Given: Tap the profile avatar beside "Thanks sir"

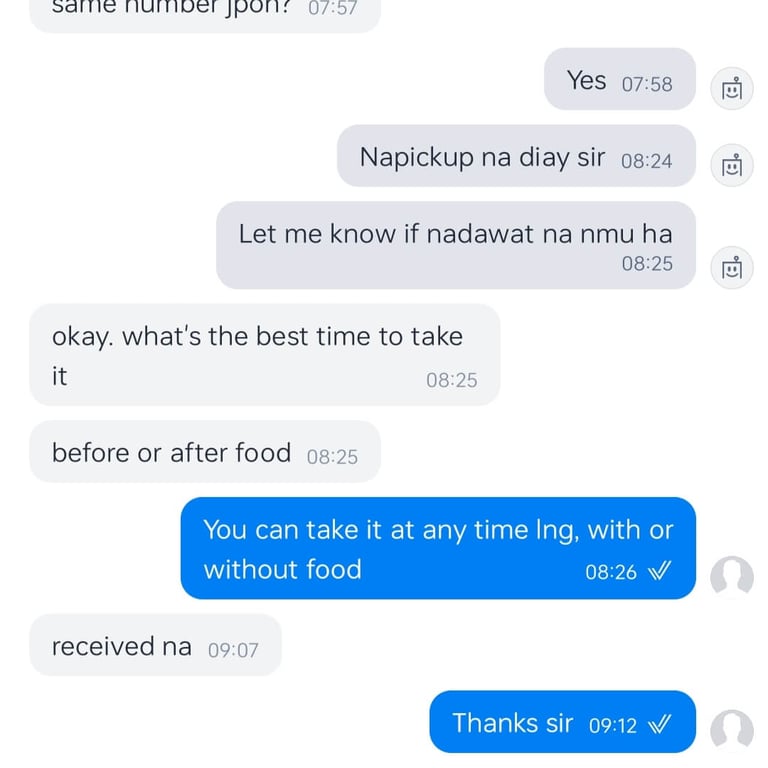Looking at the screenshot, I should pos(732,730).
